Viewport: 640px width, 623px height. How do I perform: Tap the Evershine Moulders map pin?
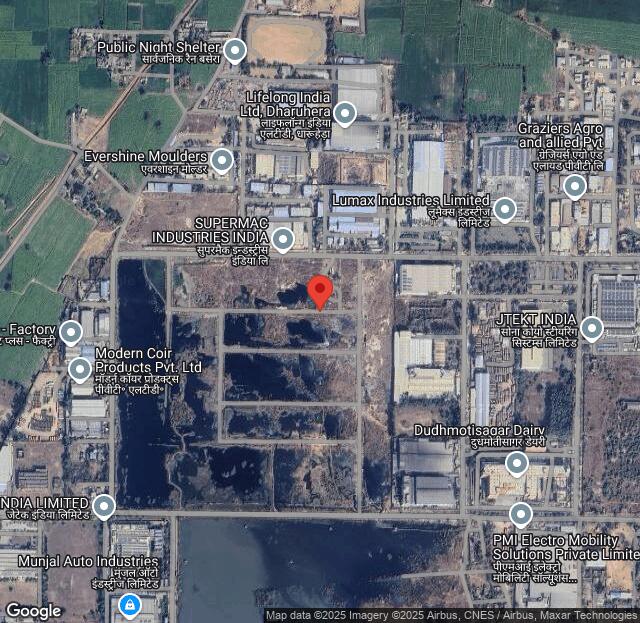(x=222, y=159)
